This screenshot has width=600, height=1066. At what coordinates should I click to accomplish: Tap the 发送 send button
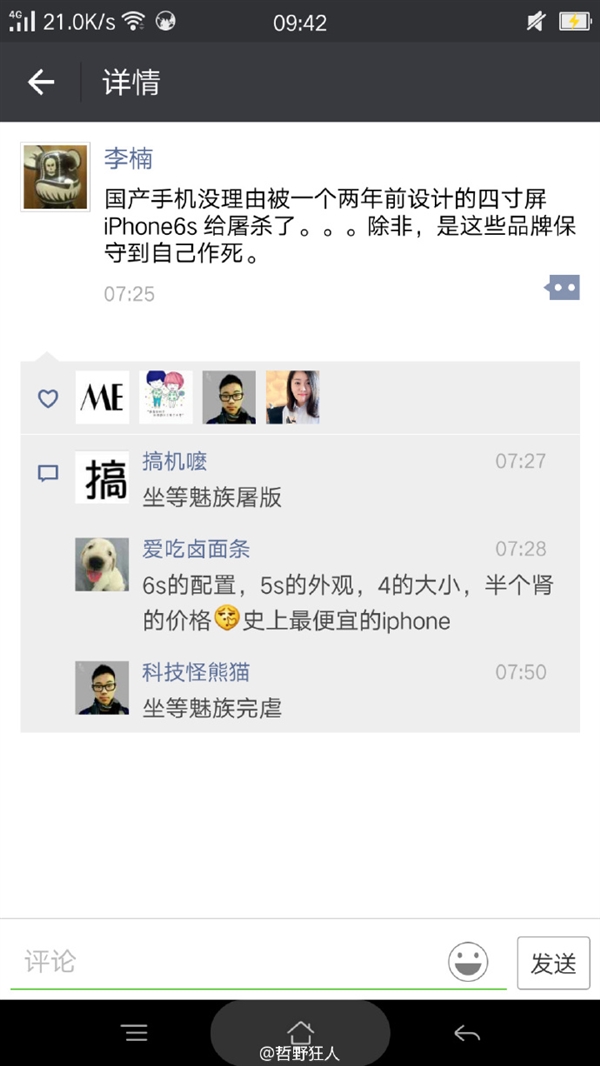click(553, 963)
